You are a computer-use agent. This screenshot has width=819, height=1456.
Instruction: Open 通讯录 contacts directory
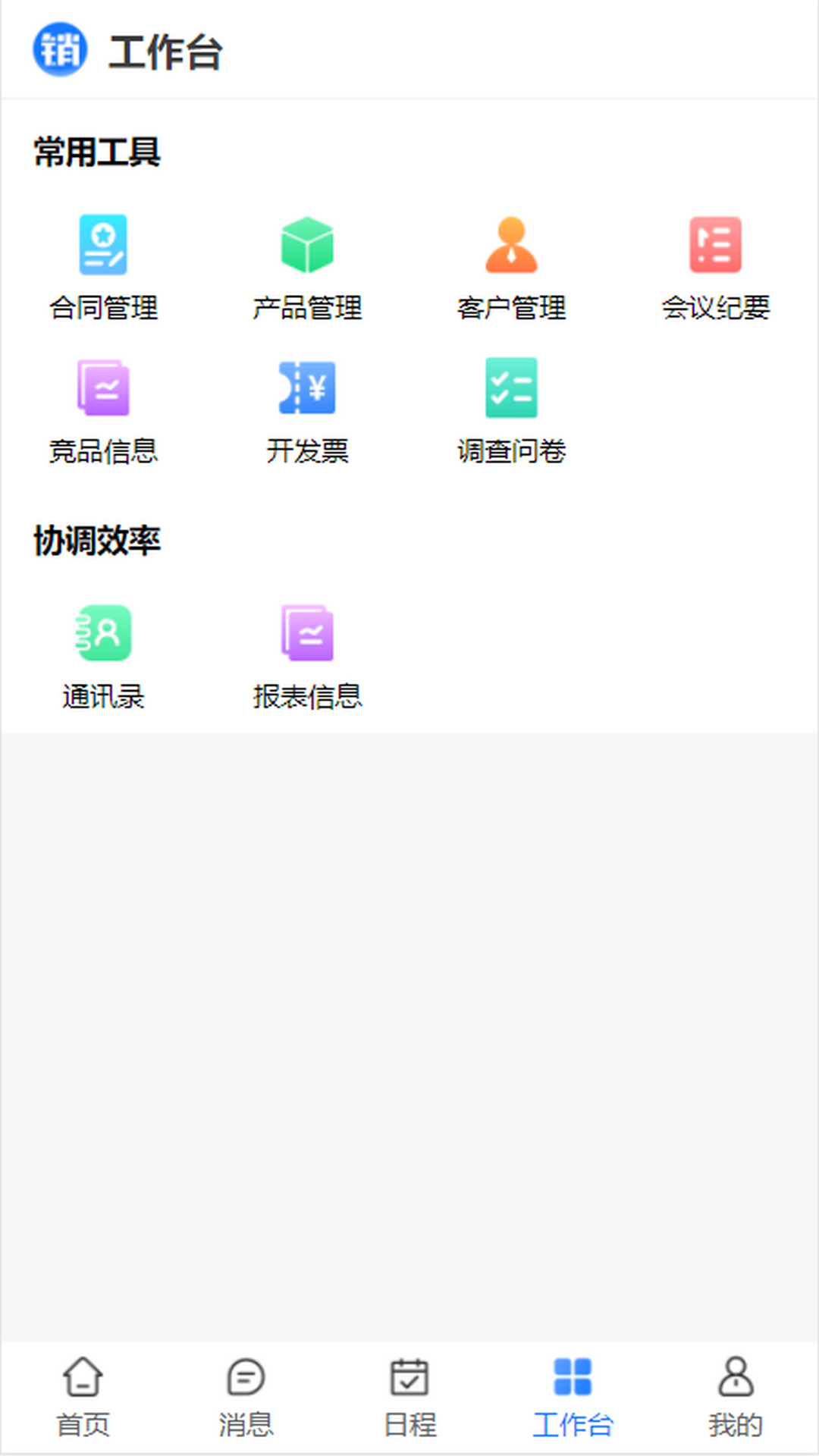(103, 656)
